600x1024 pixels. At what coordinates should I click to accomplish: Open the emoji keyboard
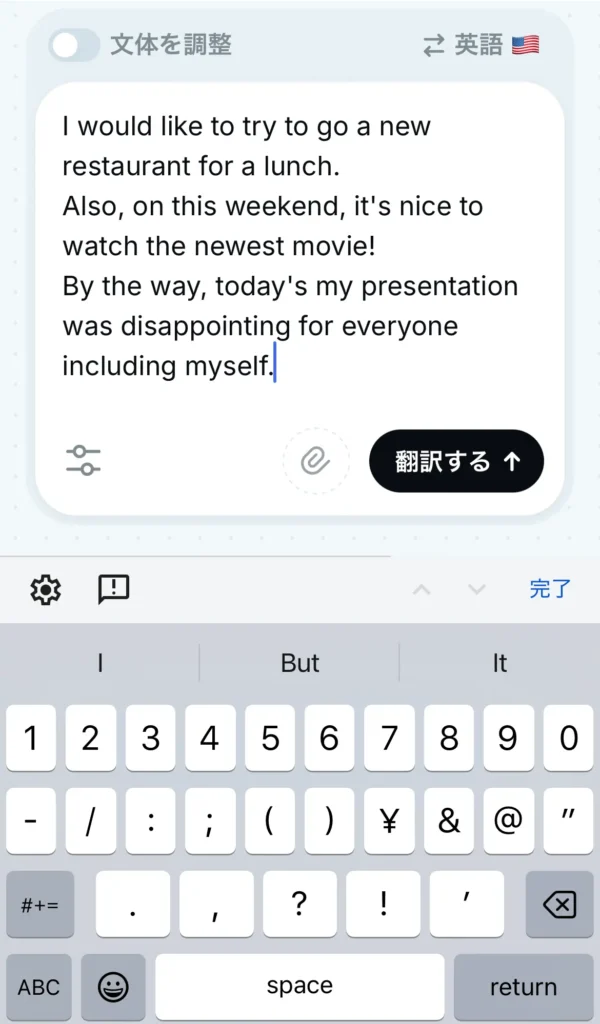click(x=113, y=987)
